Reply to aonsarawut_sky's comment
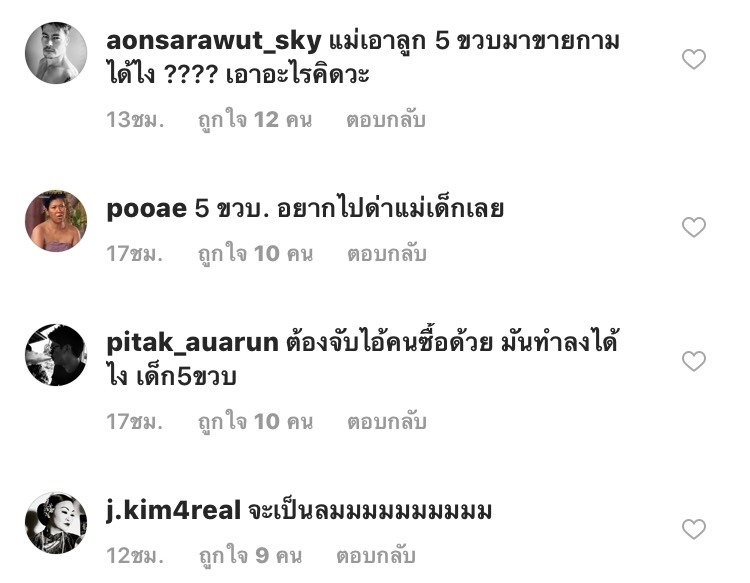750x583 pixels. (x=386, y=120)
